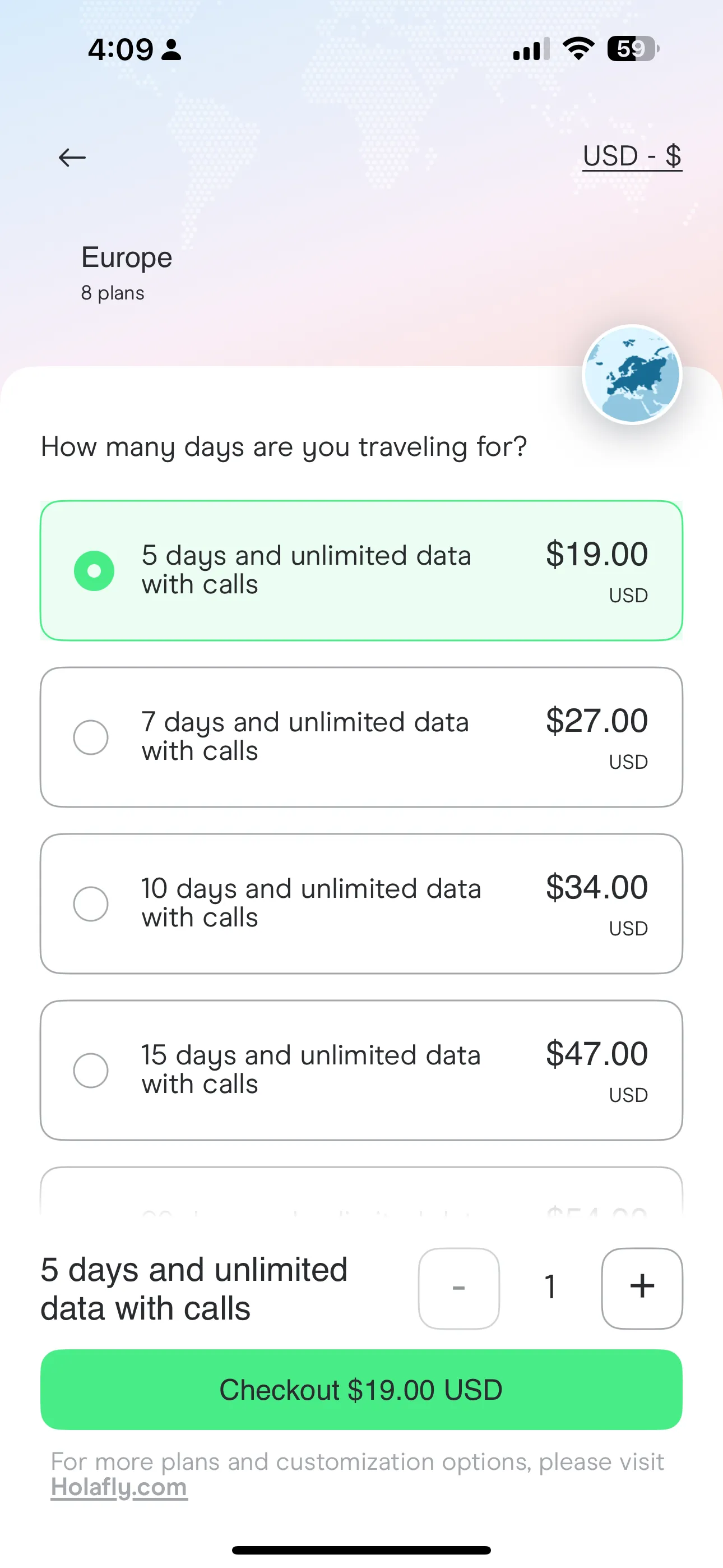Tap the Europe globe icon
The width and height of the screenshot is (723, 1568).
tap(632, 375)
